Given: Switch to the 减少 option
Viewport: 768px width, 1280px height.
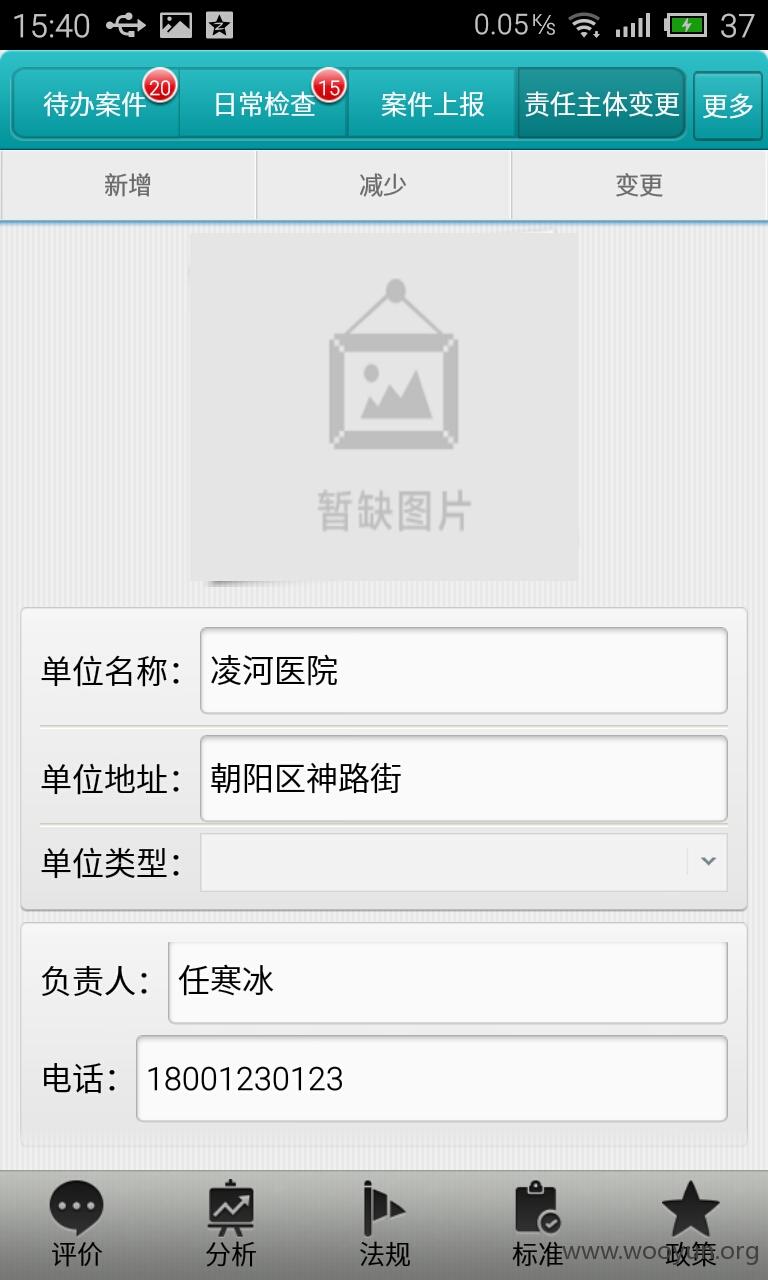Looking at the screenshot, I should tap(384, 185).
